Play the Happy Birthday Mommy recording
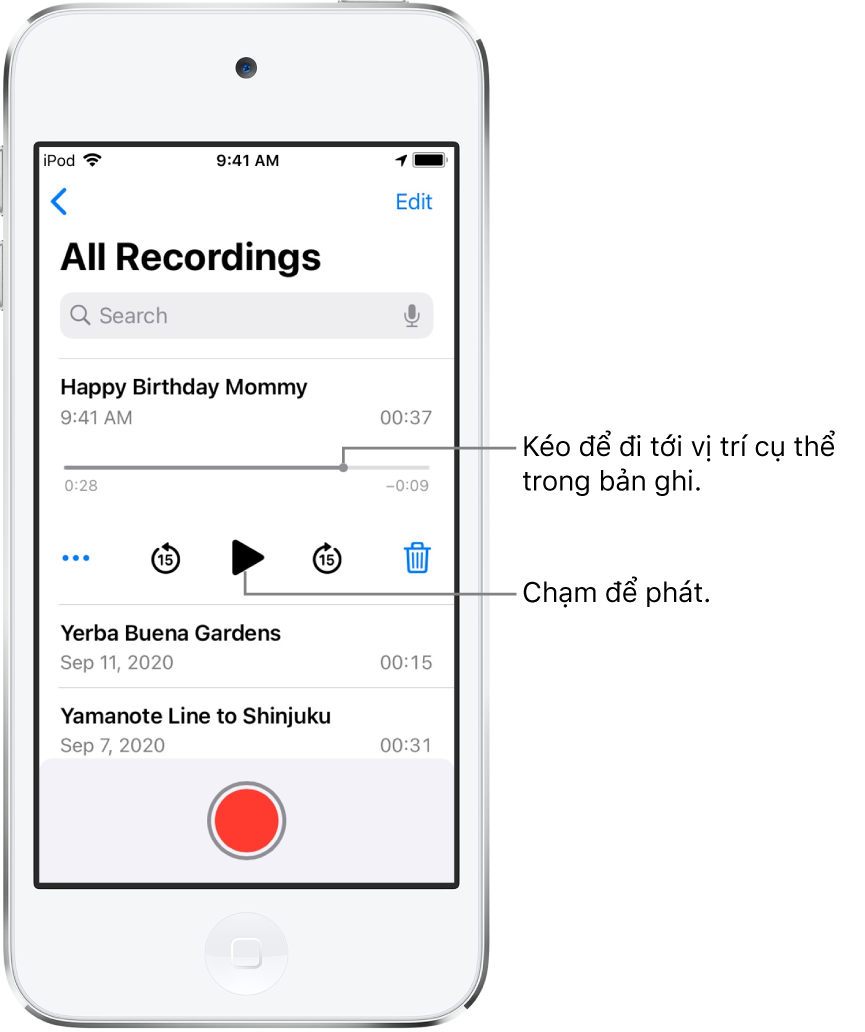This screenshot has height=1032, width=865. 247,558
